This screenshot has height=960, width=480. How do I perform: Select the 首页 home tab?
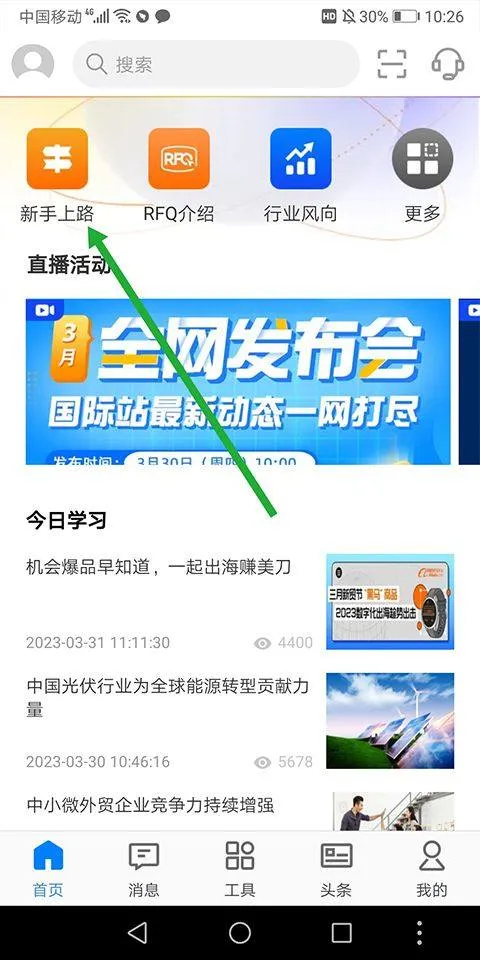(x=48, y=869)
